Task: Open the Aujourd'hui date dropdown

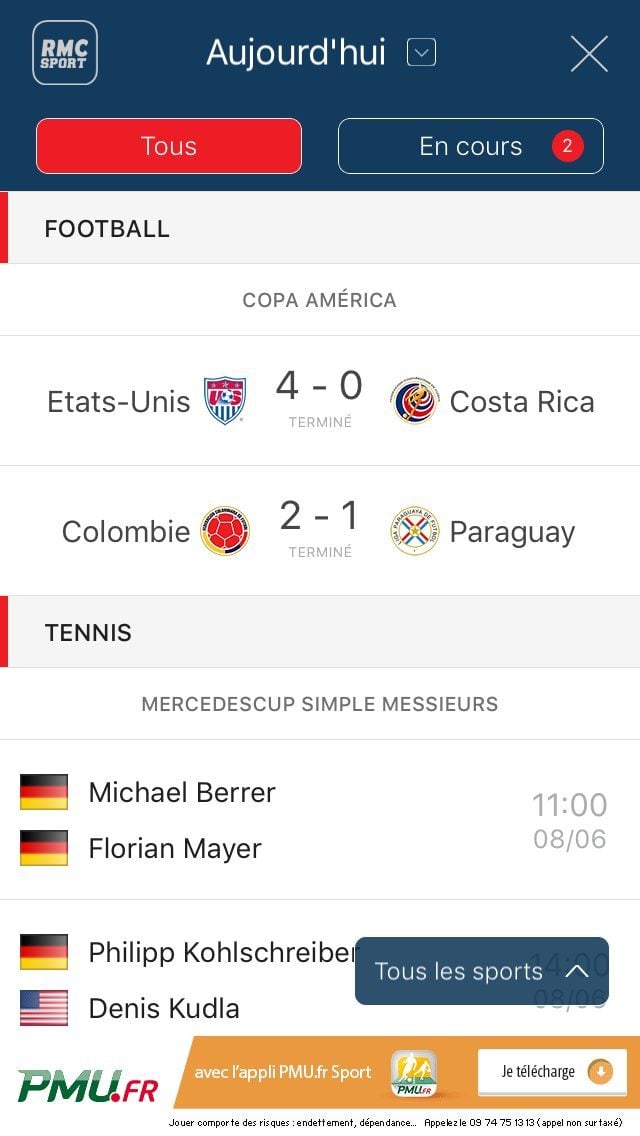Action: click(421, 53)
